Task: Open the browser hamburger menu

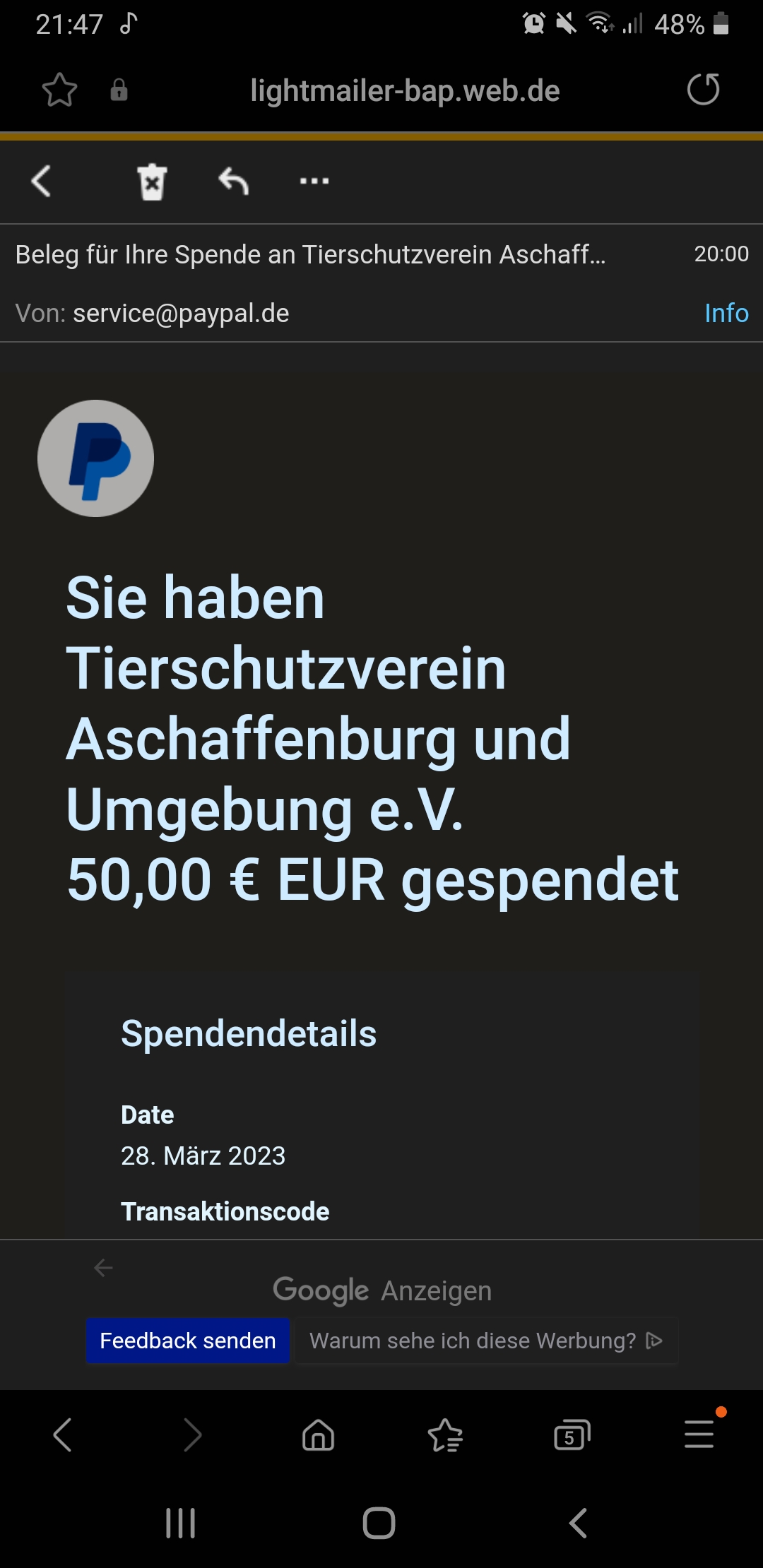Action: (699, 1435)
